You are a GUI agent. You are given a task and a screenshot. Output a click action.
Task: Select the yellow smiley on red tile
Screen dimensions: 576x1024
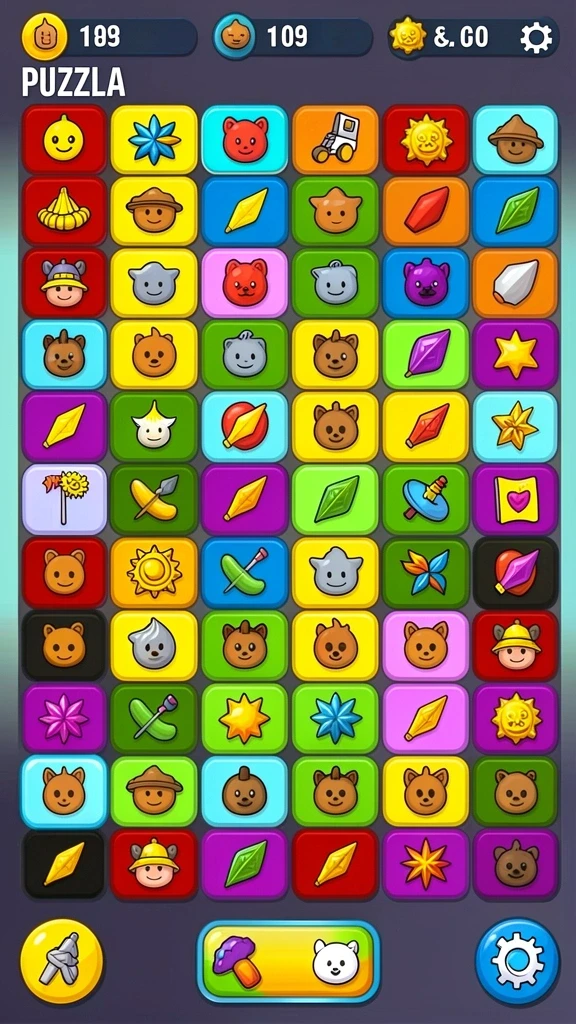coord(64,140)
